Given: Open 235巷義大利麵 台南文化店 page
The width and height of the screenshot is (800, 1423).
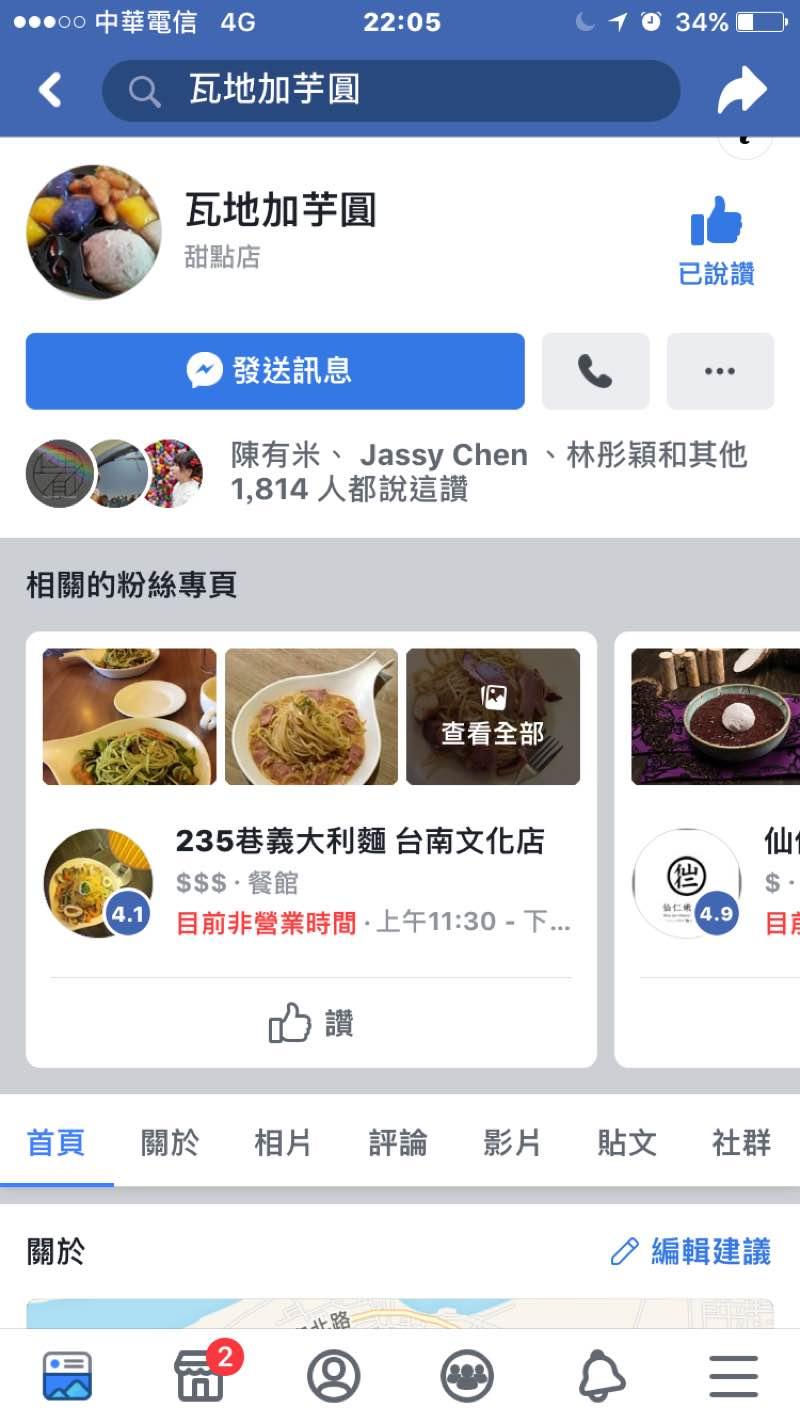Looking at the screenshot, I should [360, 841].
